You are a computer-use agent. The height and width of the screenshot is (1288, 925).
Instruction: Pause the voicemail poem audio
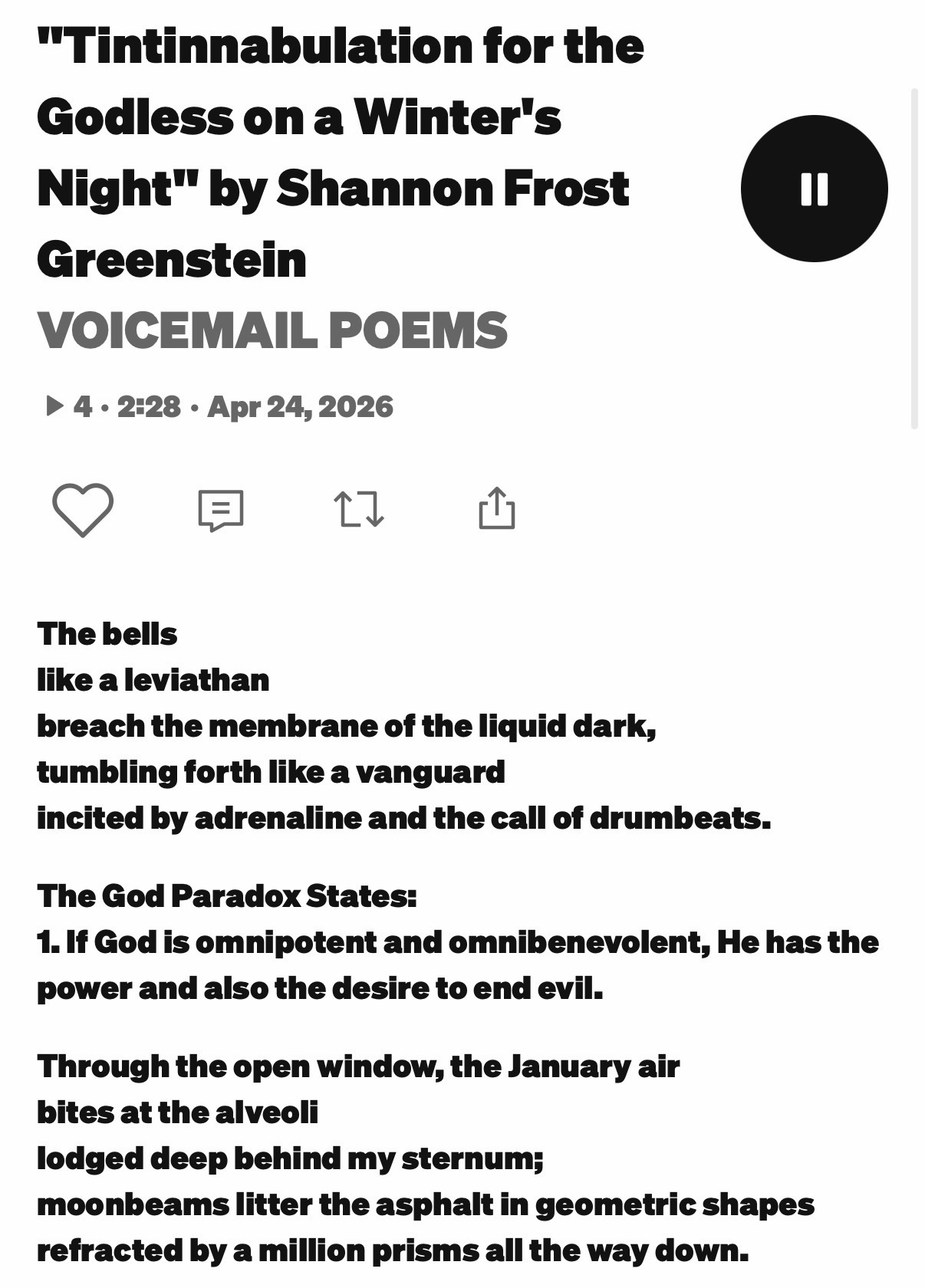point(814,189)
